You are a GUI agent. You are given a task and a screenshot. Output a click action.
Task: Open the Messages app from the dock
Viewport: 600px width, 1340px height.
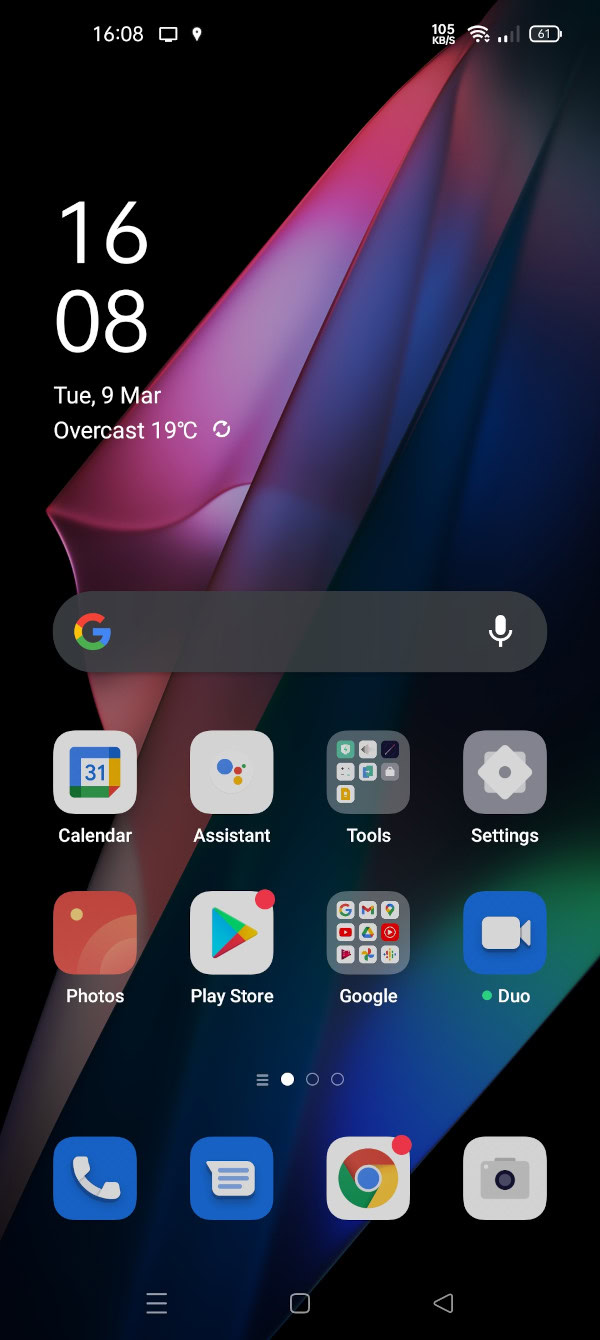(232, 1178)
